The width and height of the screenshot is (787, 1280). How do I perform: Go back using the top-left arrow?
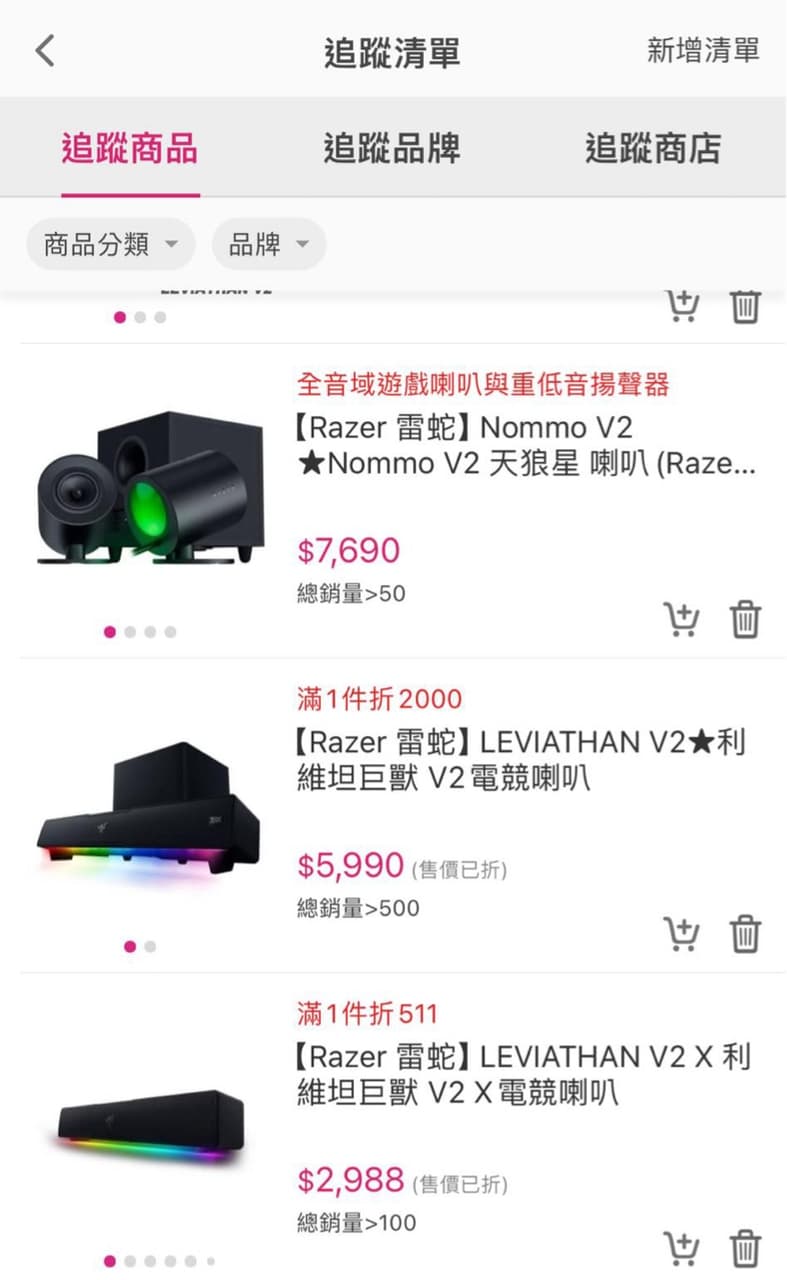pos(45,50)
